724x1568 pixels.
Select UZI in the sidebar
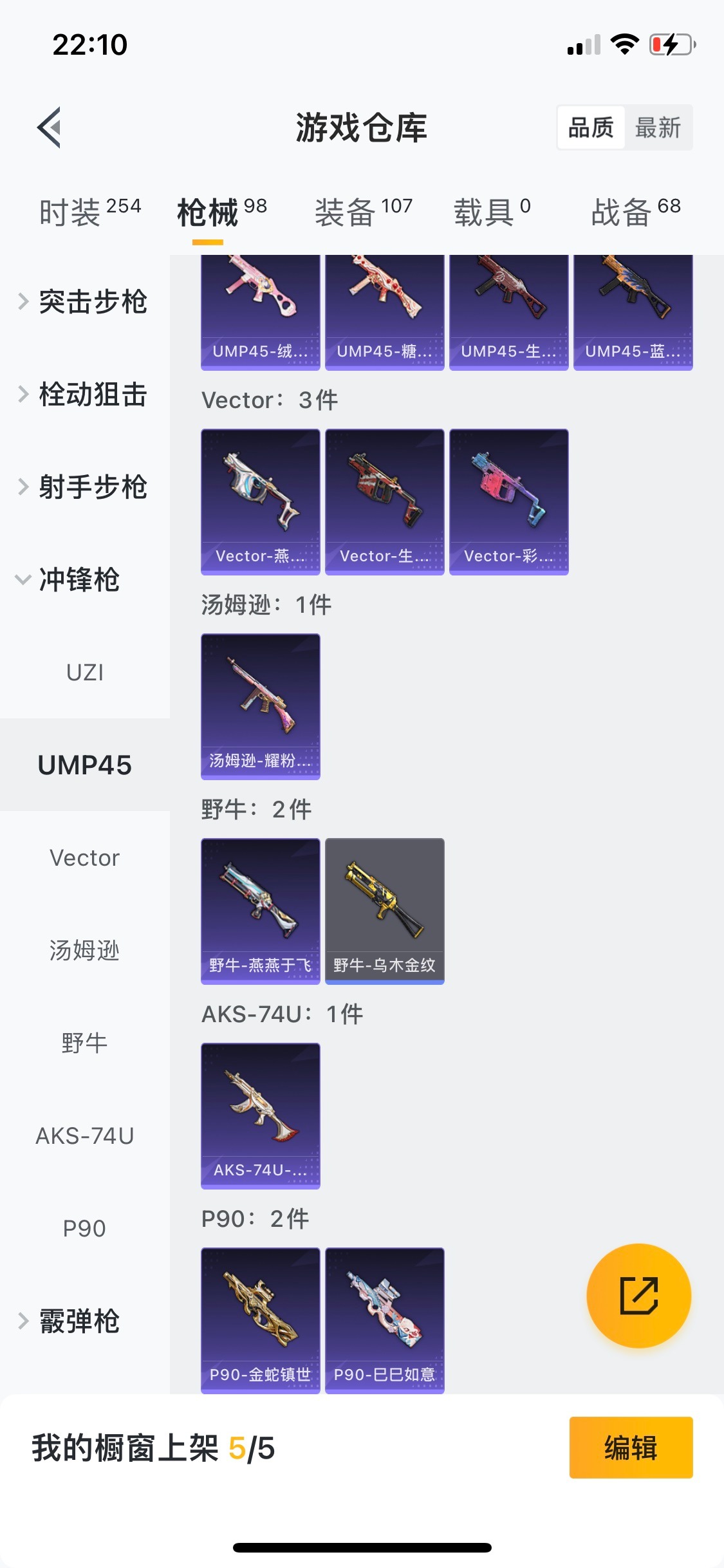coord(84,673)
